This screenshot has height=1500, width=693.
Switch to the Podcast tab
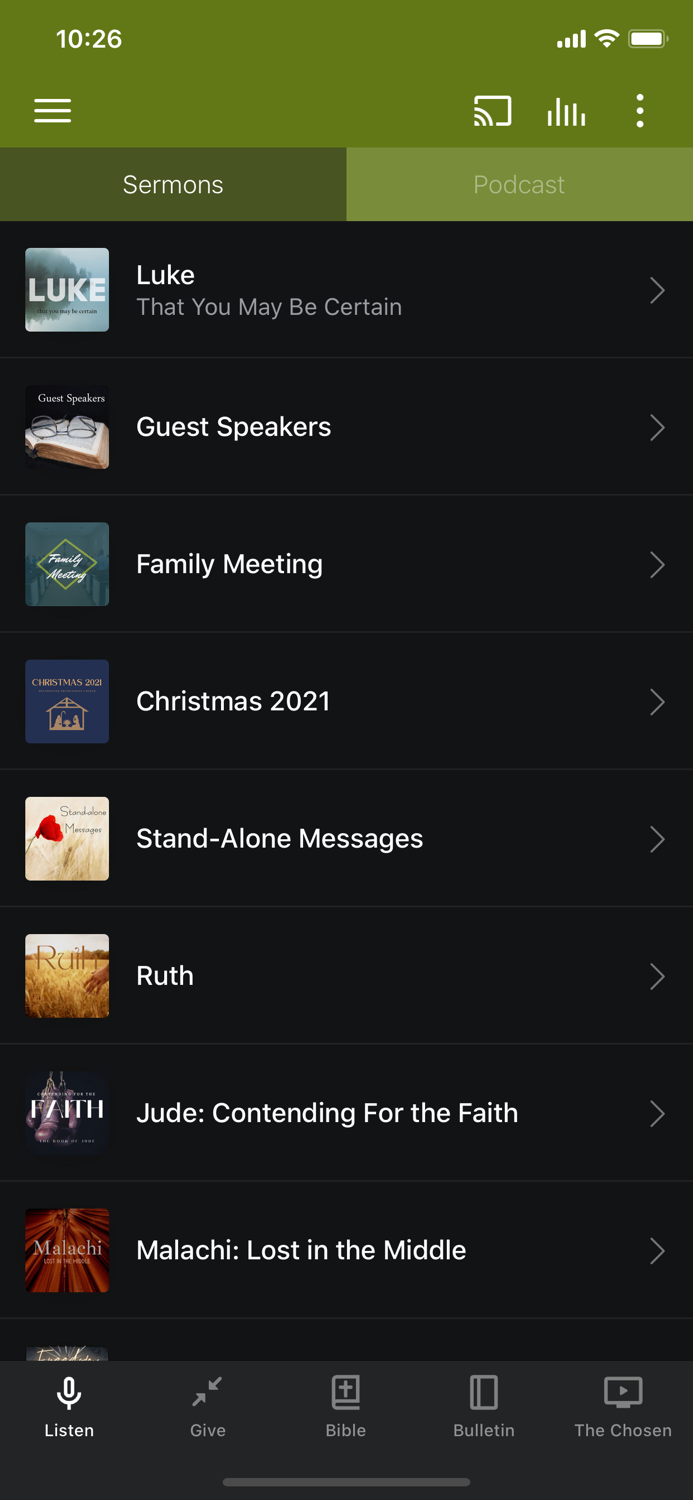tap(519, 185)
